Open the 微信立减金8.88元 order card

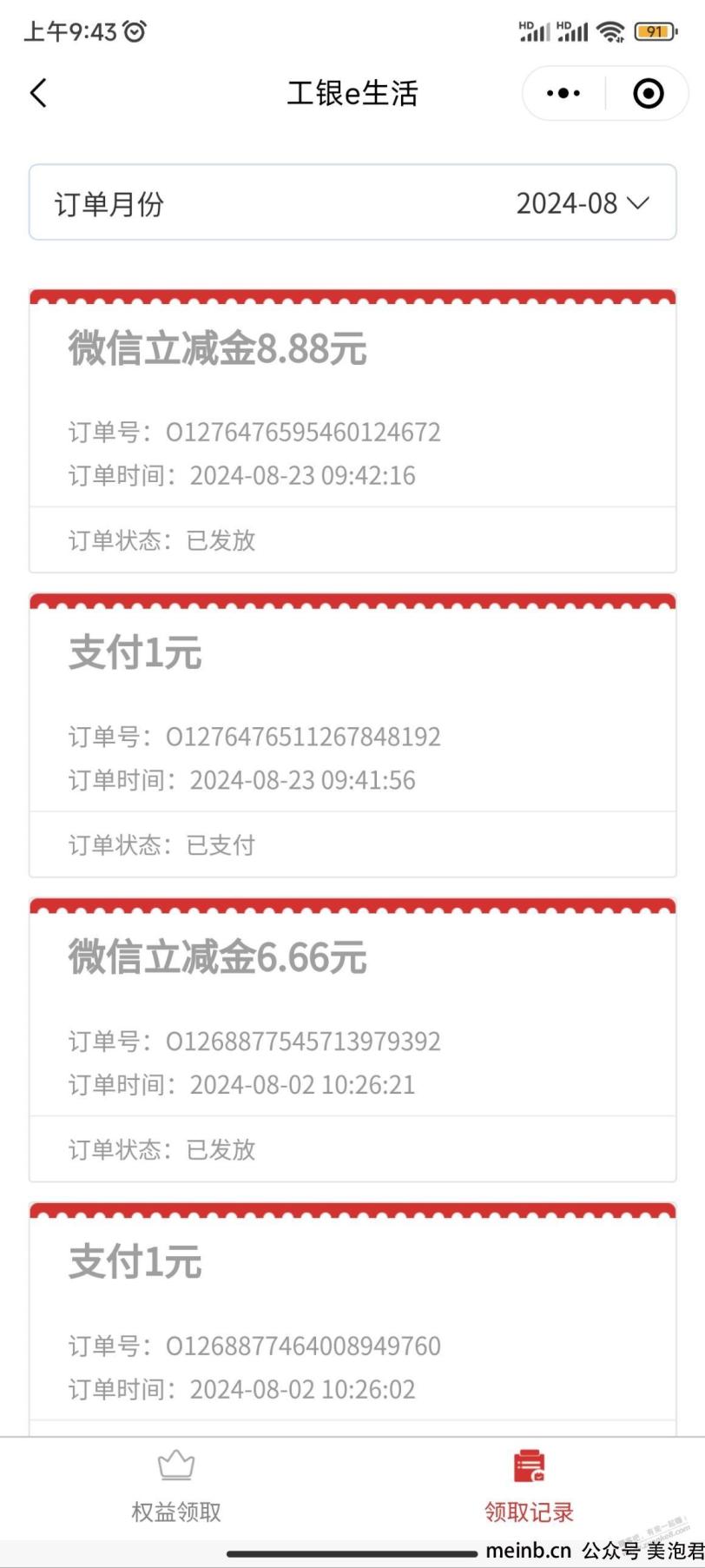[x=352, y=431]
